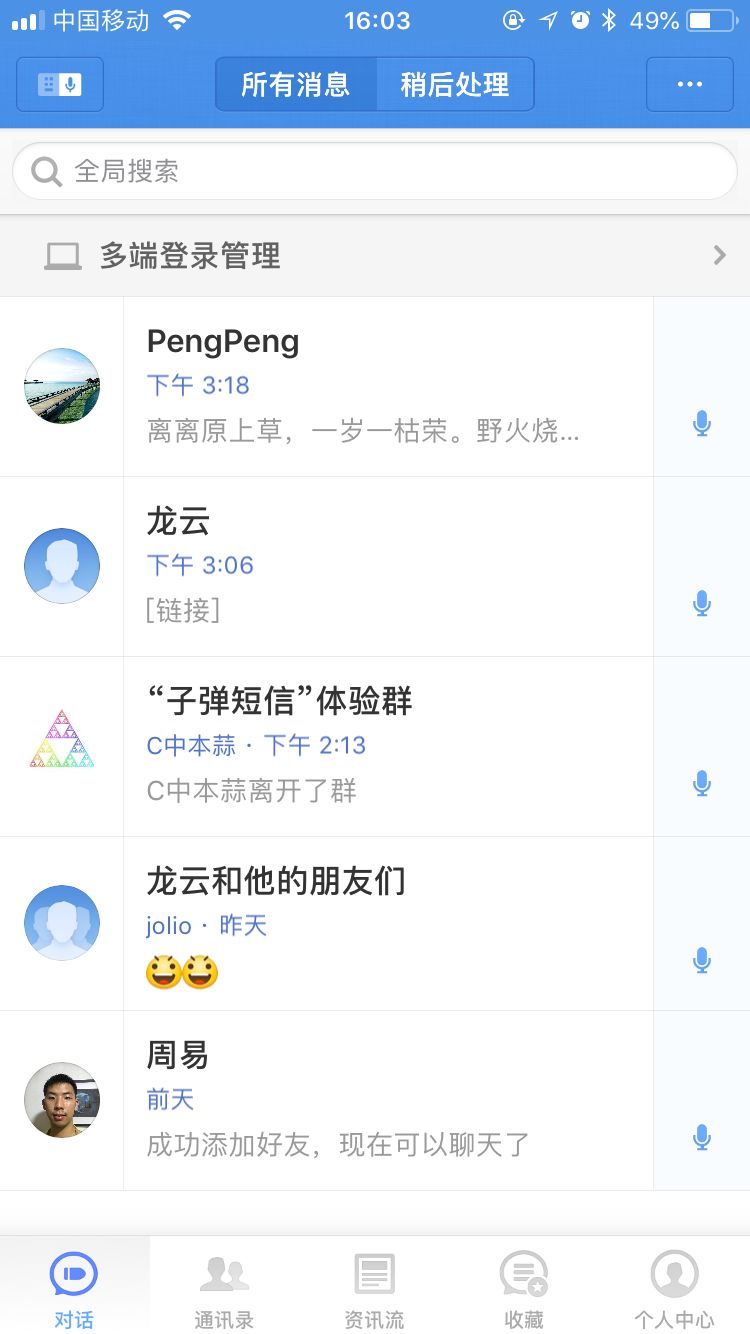Tap PengPeng's circular avatar photo
This screenshot has height=1334, width=750.
tap(62, 386)
